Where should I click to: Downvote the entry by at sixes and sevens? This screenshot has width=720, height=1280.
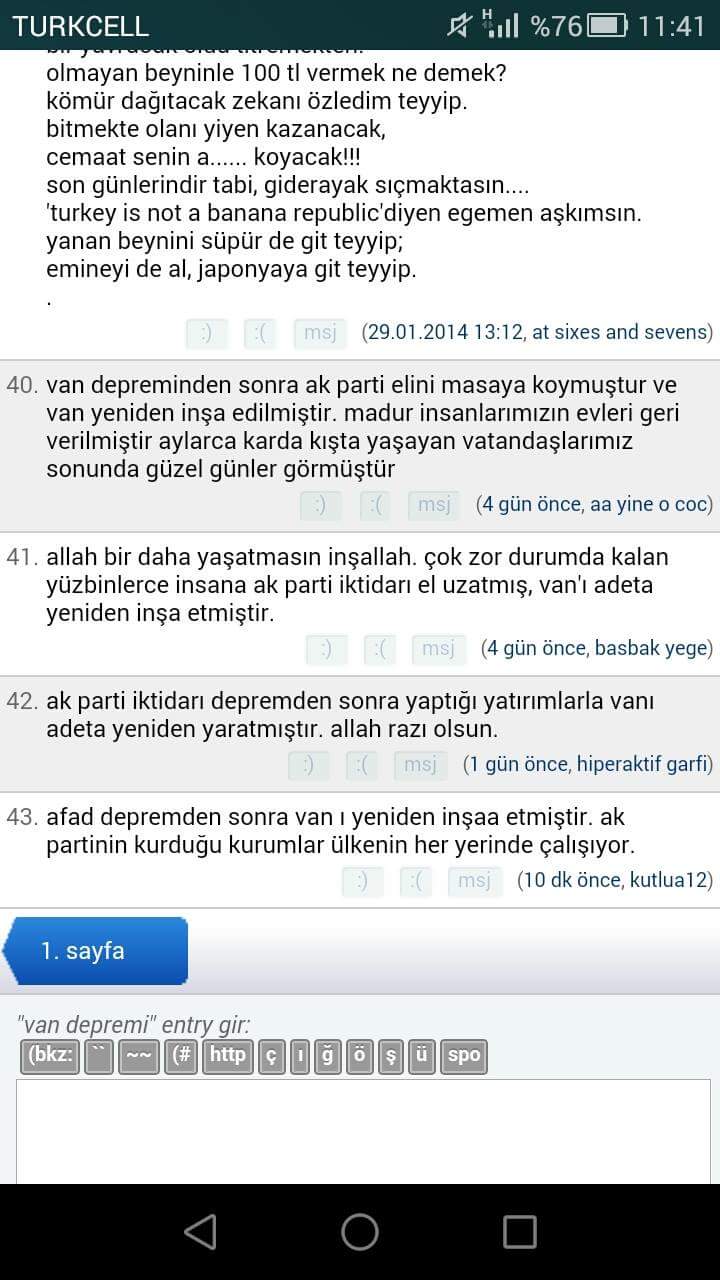coord(260,333)
